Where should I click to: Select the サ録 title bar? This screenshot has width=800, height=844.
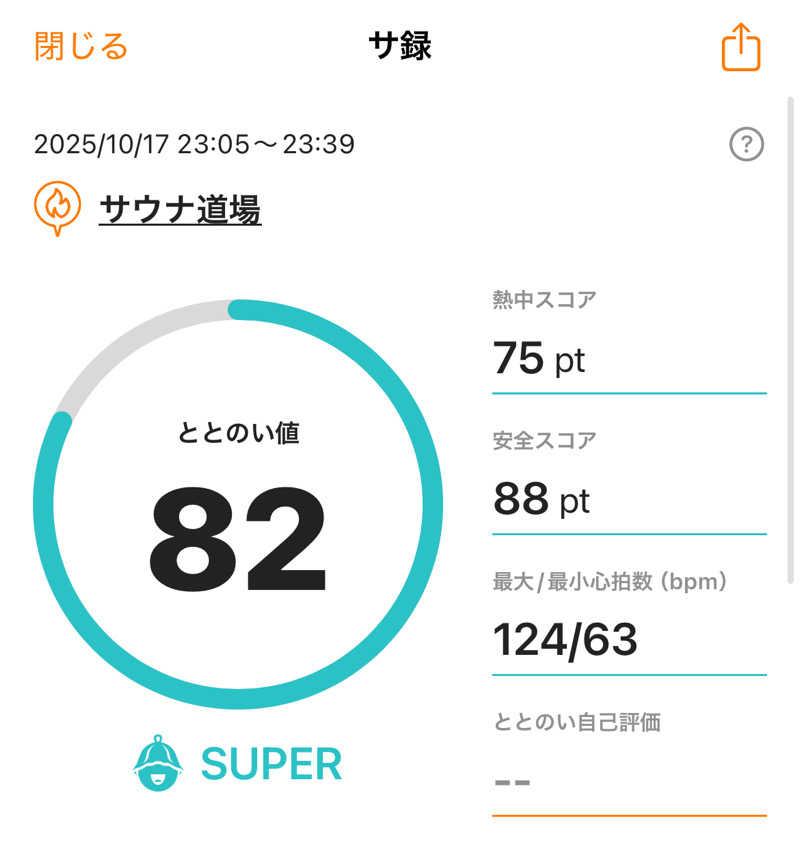400,47
